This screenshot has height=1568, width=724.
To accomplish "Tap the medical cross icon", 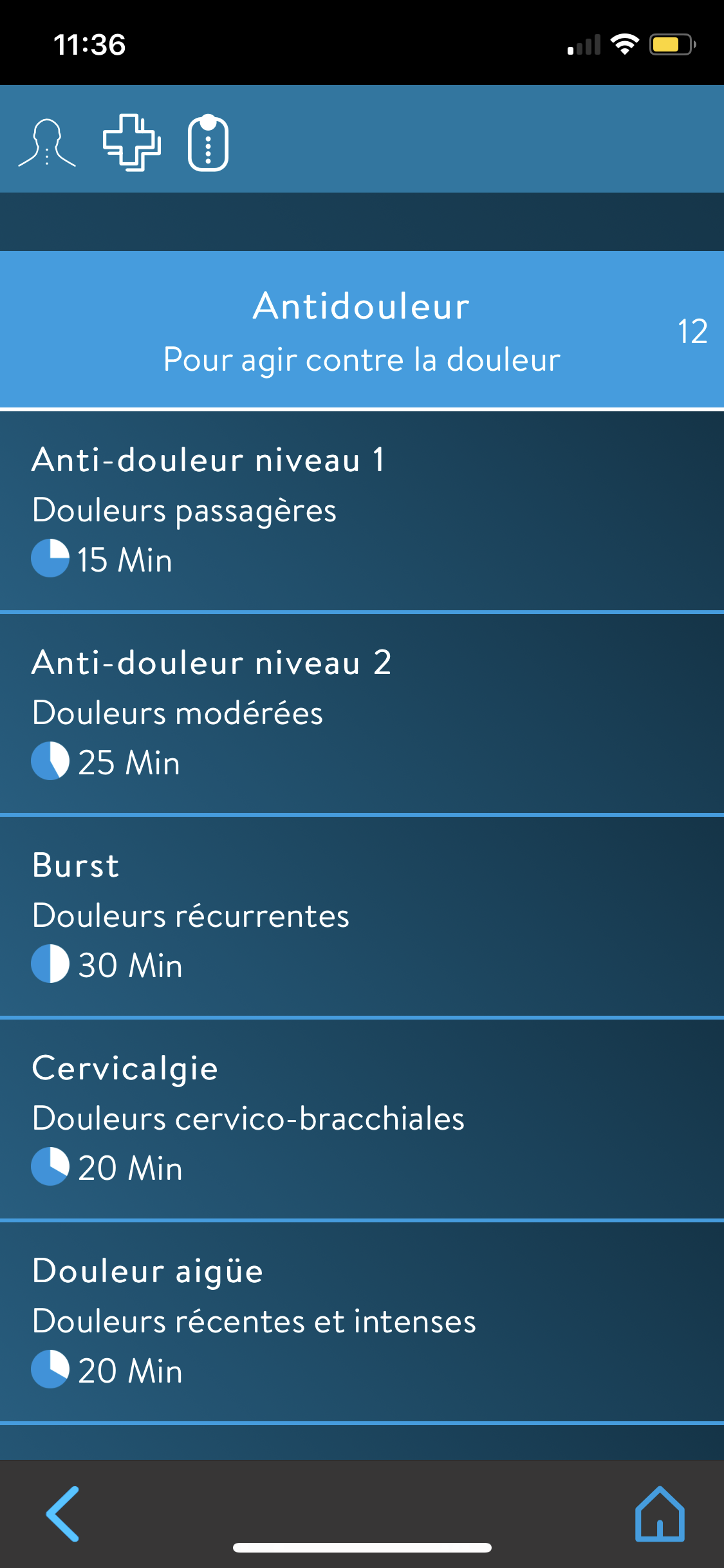I will [131, 142].
